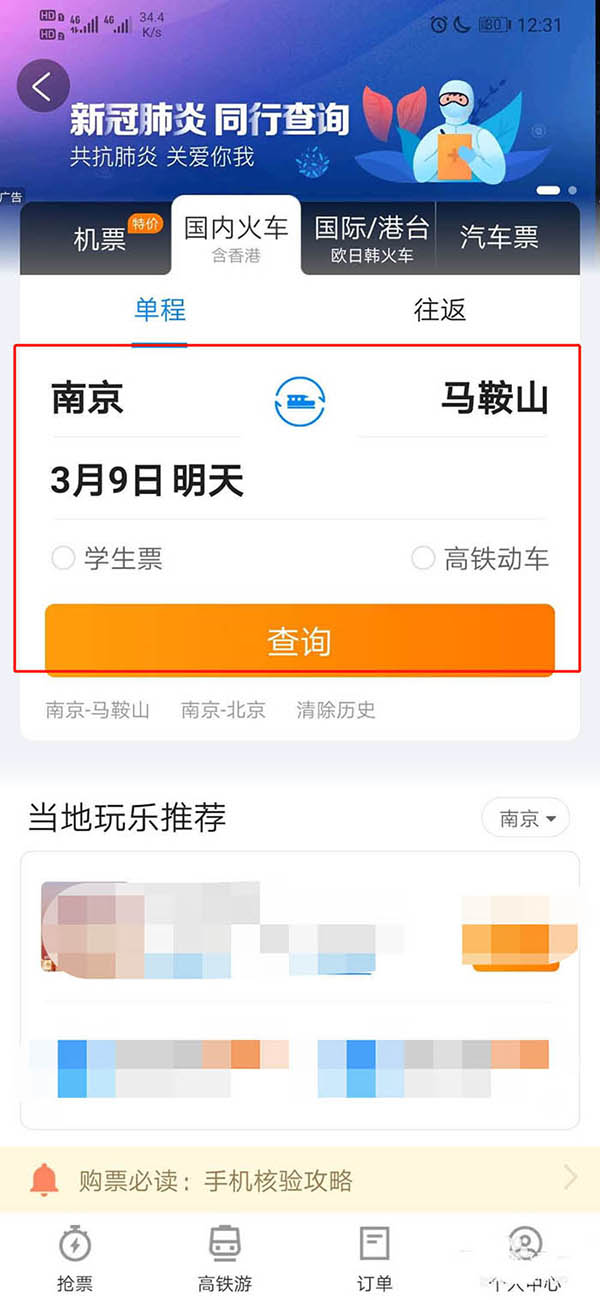Image resolution: width=600 pixels, height=1300 pixels.
Task: Switch to 往返 round trip
Action: pos(440,310)
